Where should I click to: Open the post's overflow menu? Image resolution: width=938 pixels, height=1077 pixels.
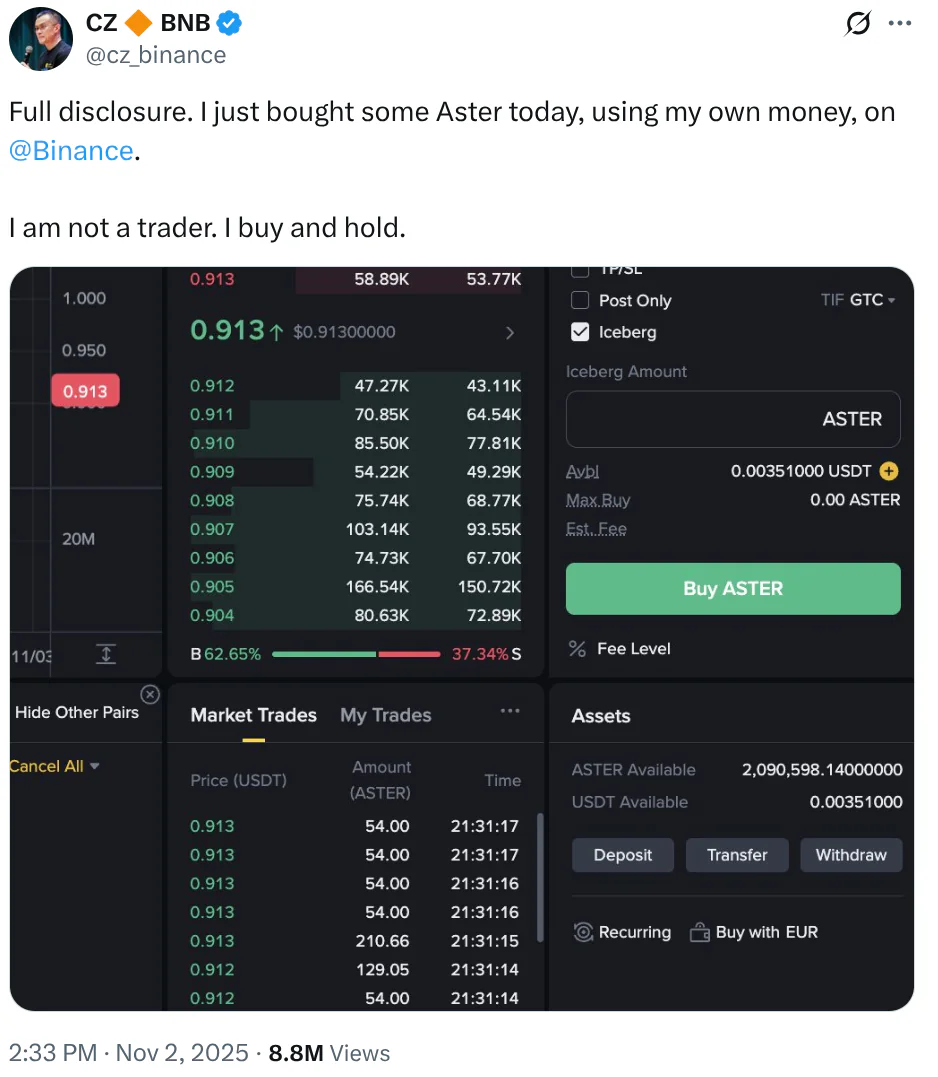coord(901,24)
